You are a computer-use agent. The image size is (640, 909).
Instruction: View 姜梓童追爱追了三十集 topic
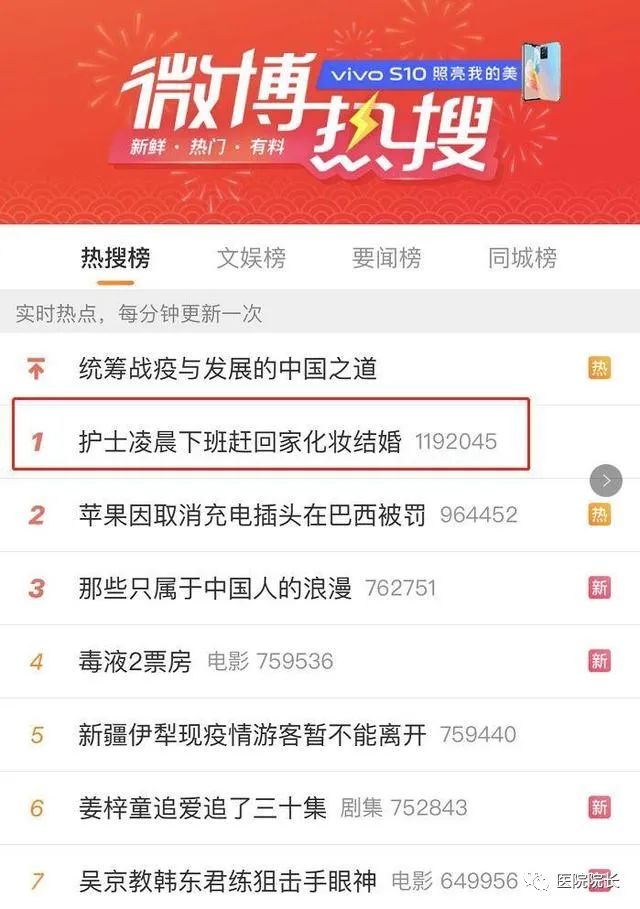click(x=202, y=808)
